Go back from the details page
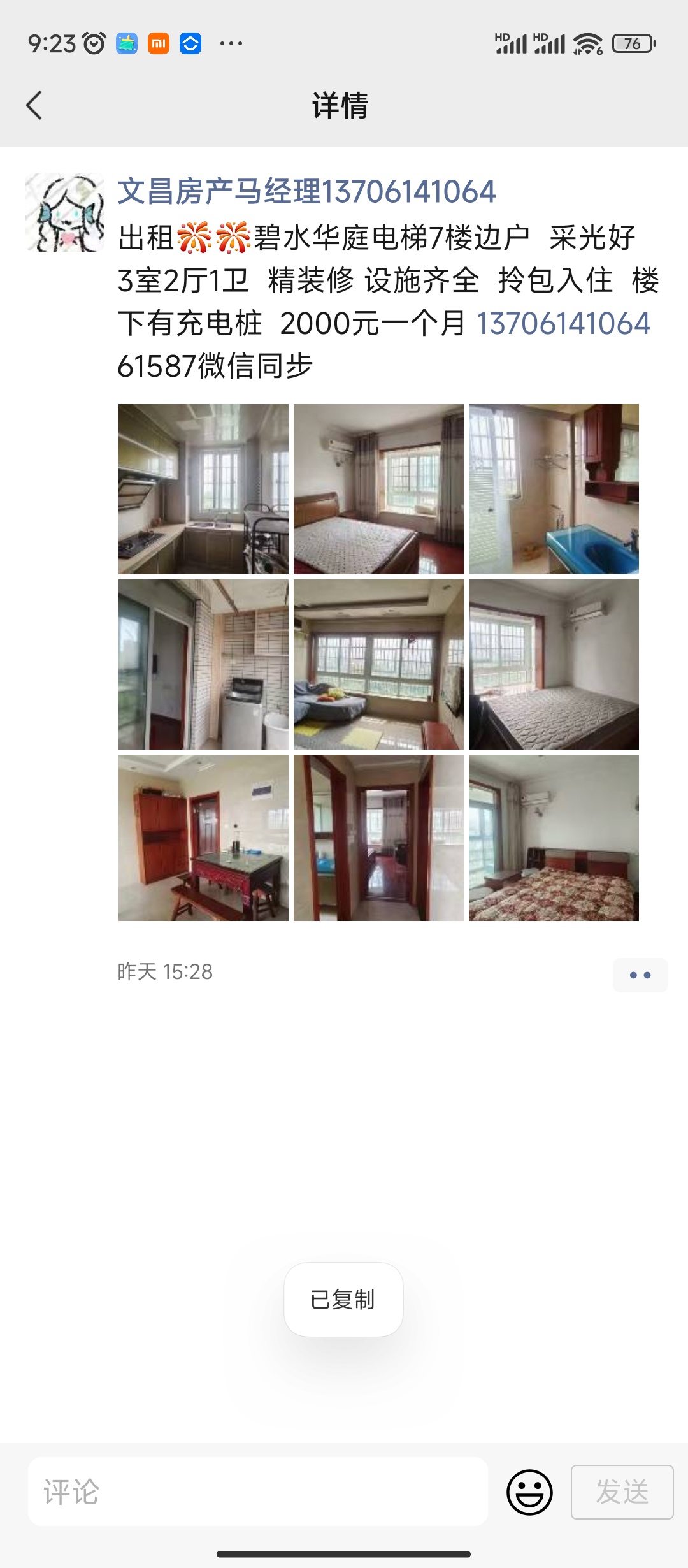Viewport: 688px width, 1568px height. point(34,105)
